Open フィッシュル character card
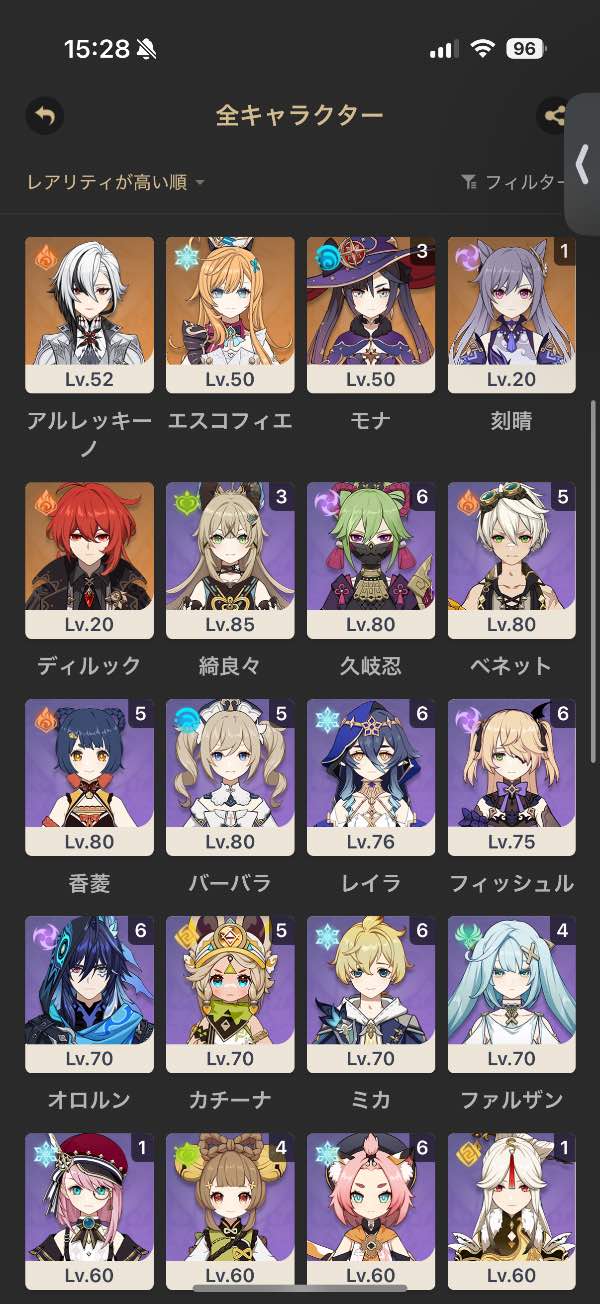This screenshot has height=1304, width=600. [x=511, y=777]
